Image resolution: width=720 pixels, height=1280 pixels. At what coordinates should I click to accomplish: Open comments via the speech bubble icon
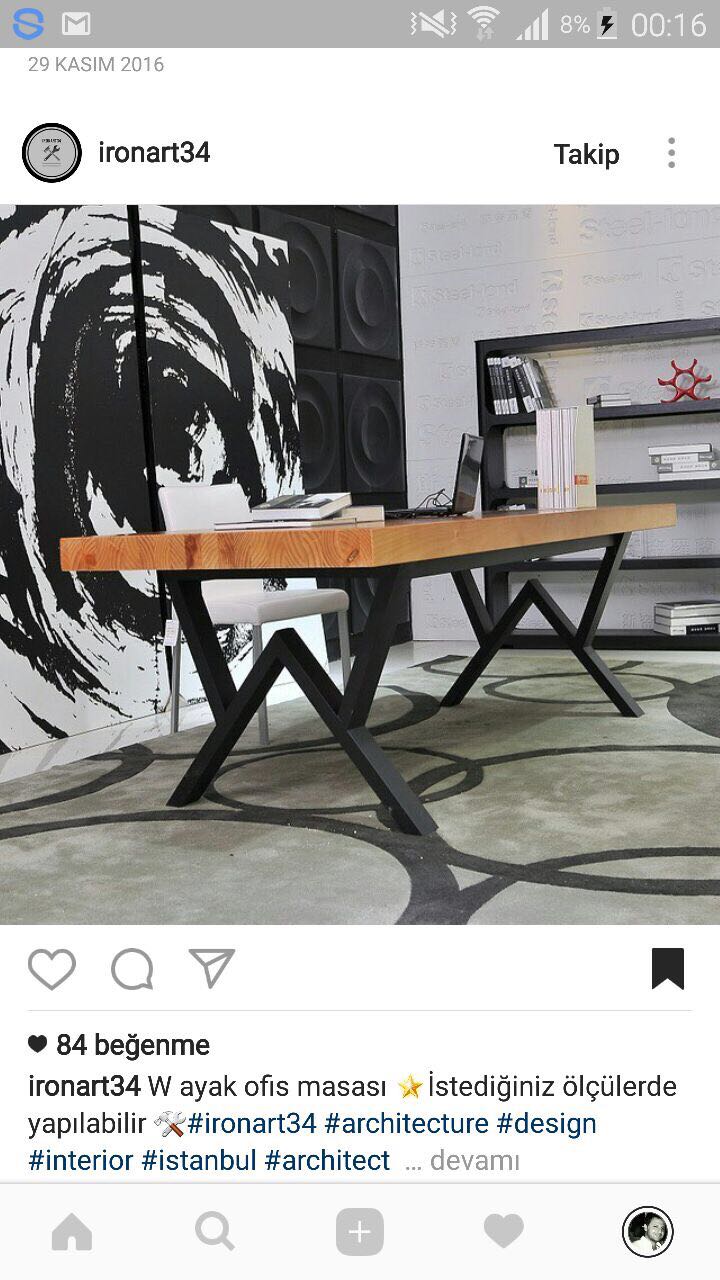132,969
